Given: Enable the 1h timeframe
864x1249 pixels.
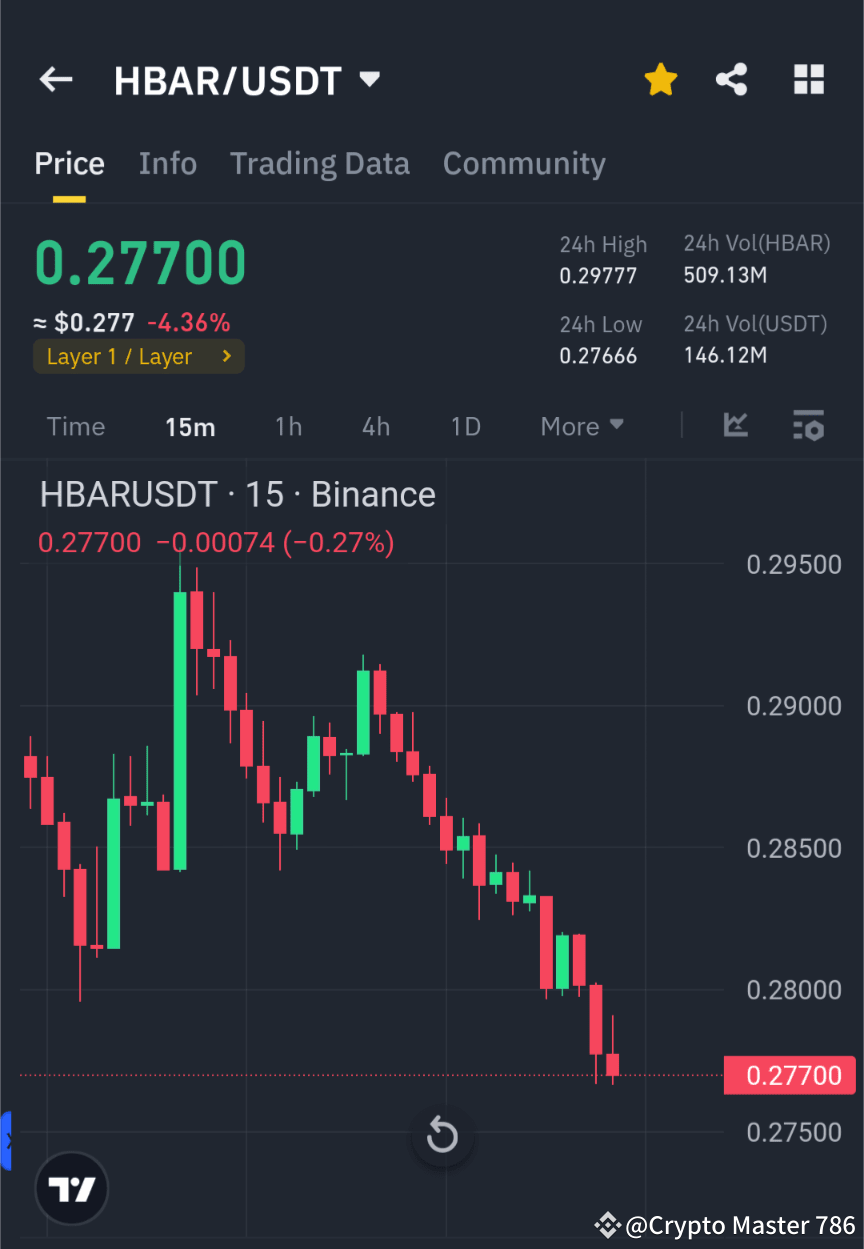Looking at the screenshot, I should [288, 426].
